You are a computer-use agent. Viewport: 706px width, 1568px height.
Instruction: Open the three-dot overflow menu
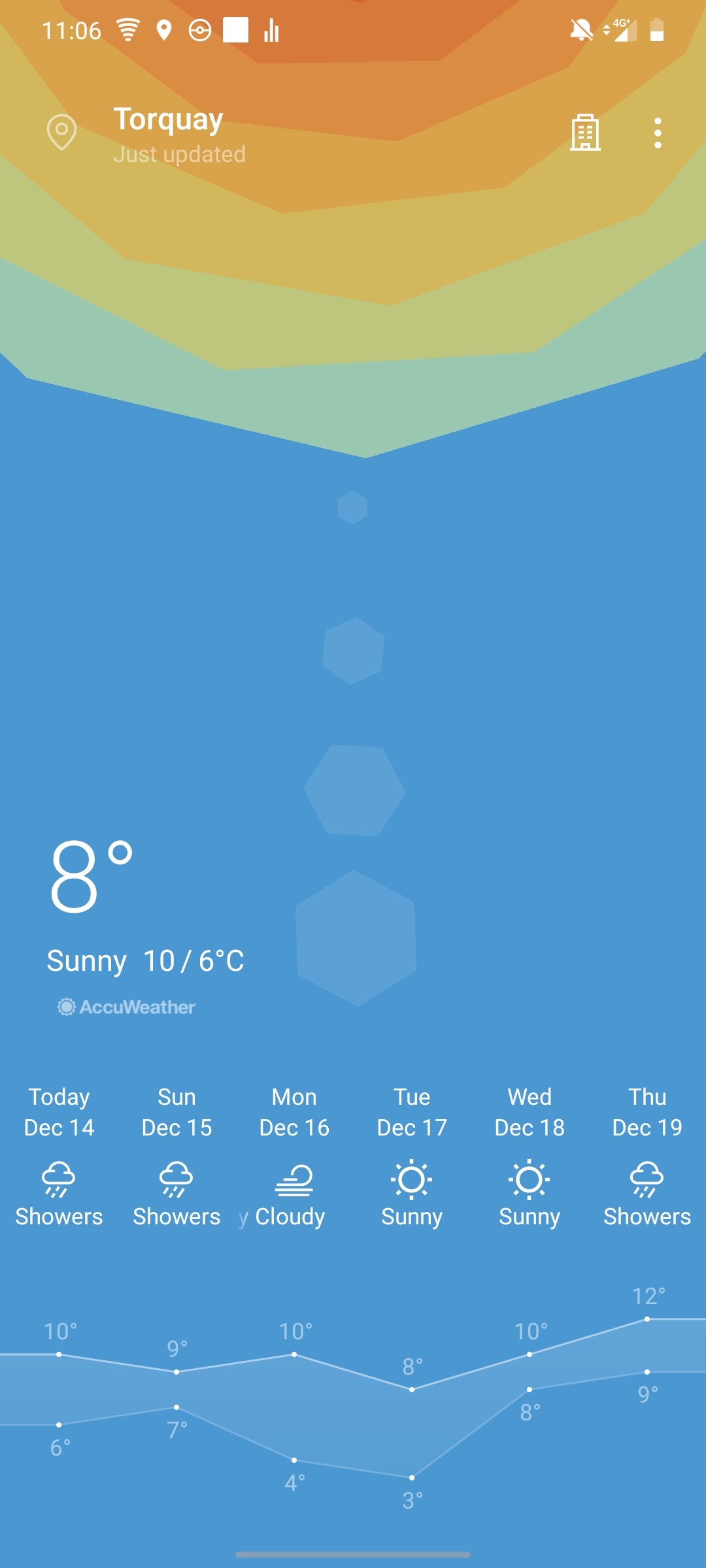(658, 133)
